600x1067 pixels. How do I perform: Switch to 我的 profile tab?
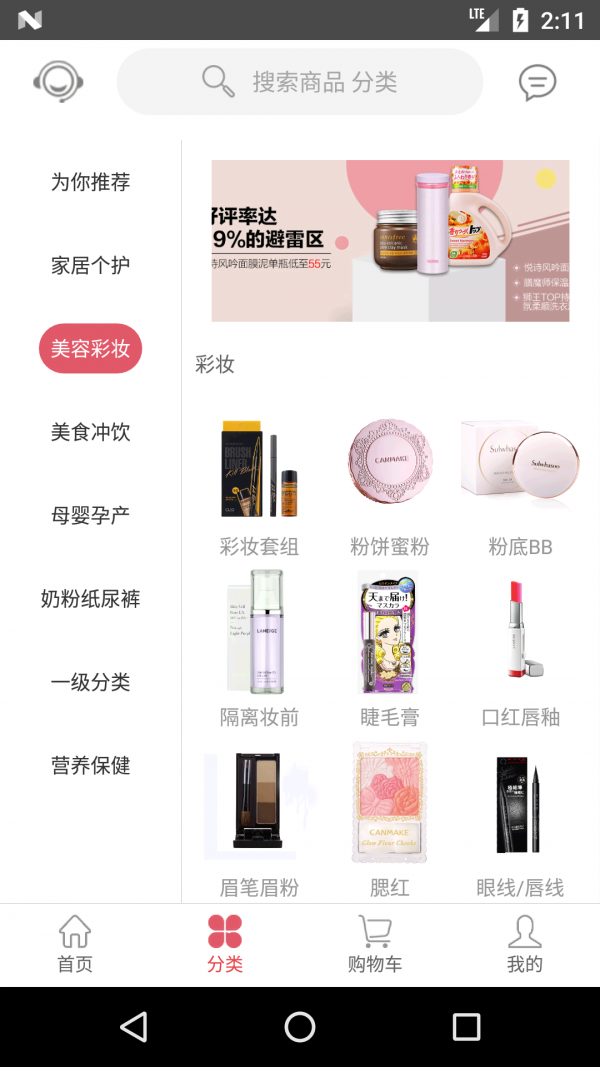524,944
